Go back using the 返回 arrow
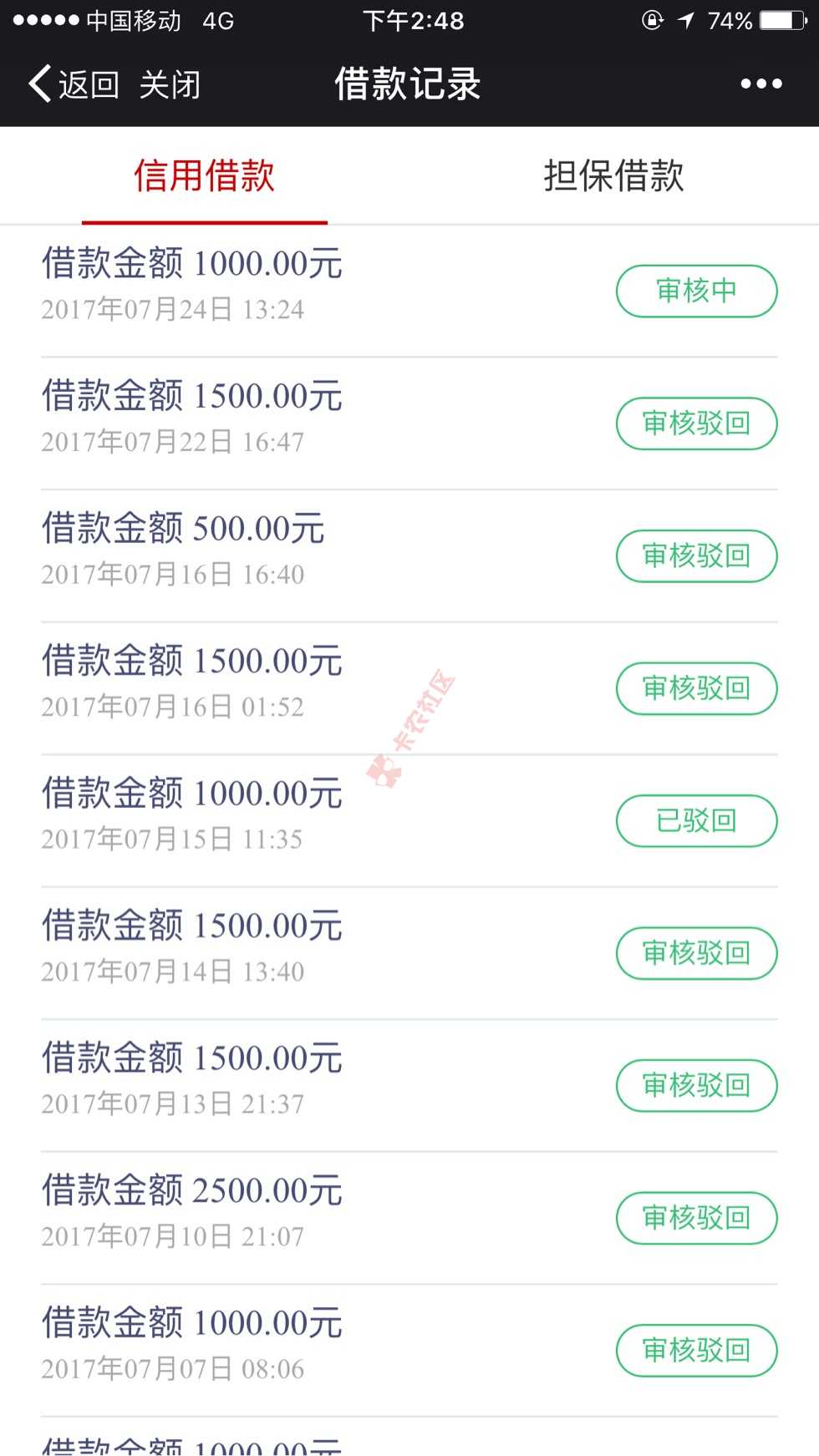Viewport: 819px width, 1456px height. (x=72, y=84)
